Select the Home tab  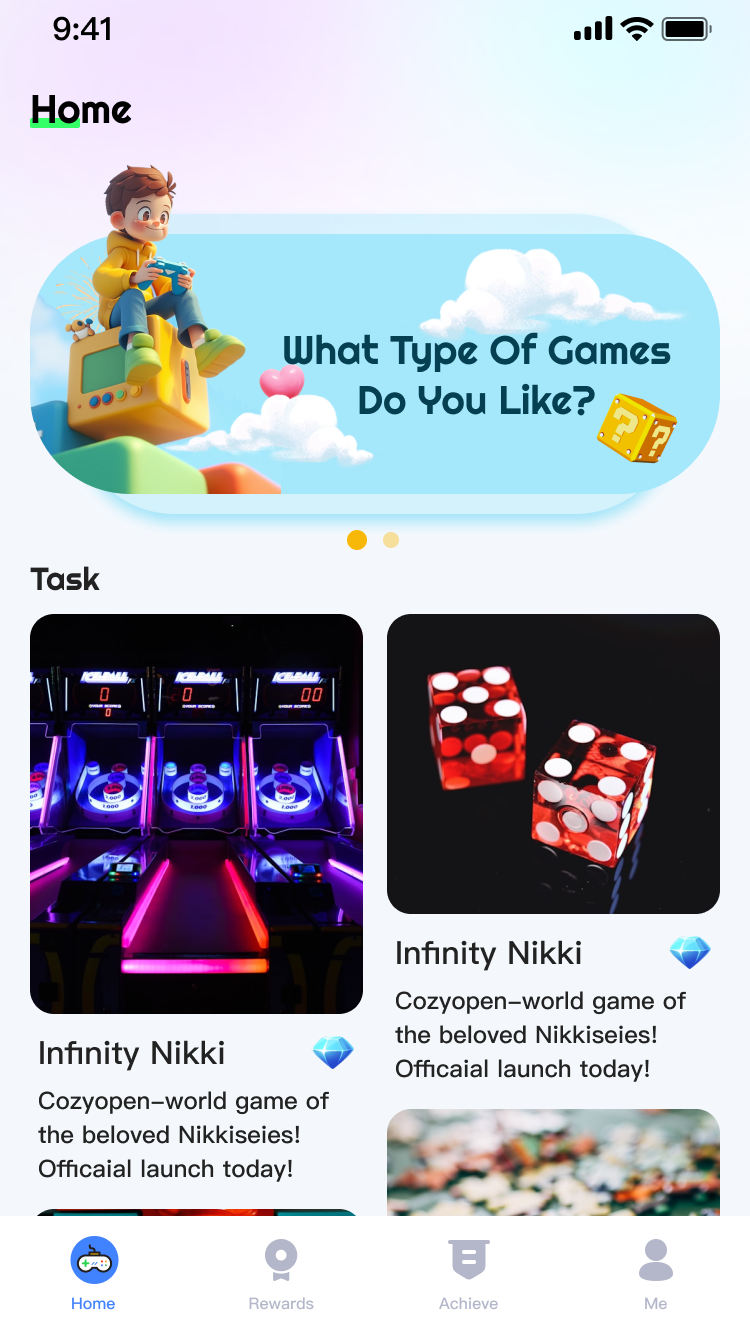point(94,1274)
